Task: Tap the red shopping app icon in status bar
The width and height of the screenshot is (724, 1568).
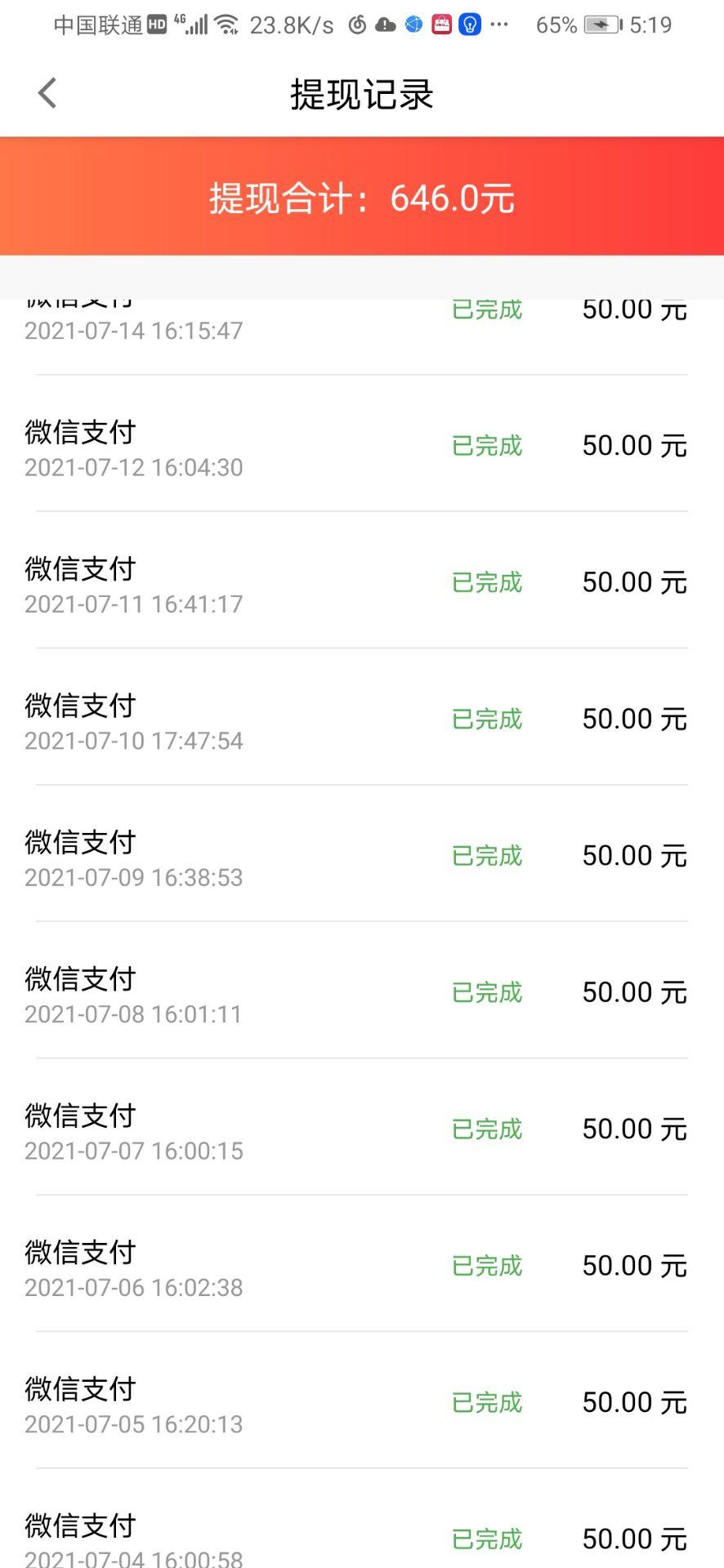Action: [441, 24]
